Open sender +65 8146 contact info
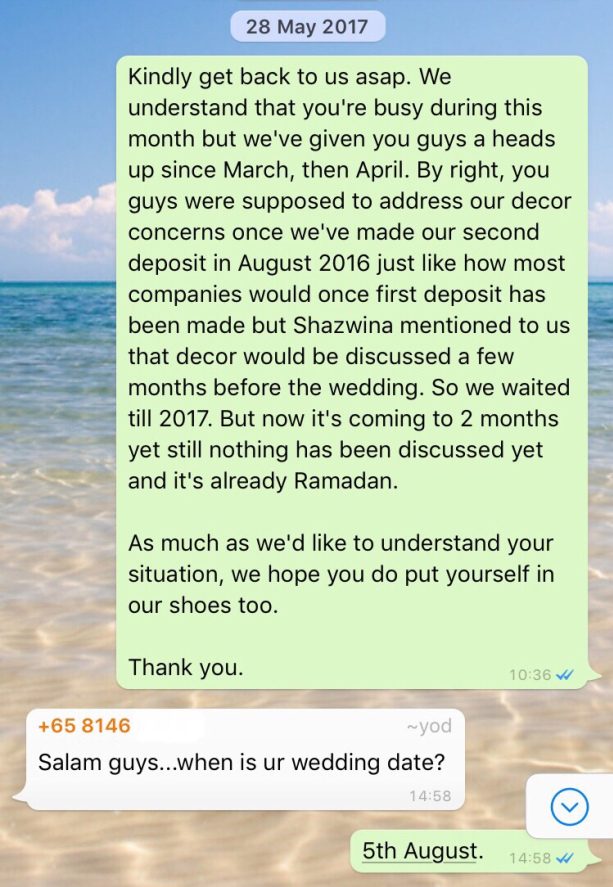 (x=84, y=726)
